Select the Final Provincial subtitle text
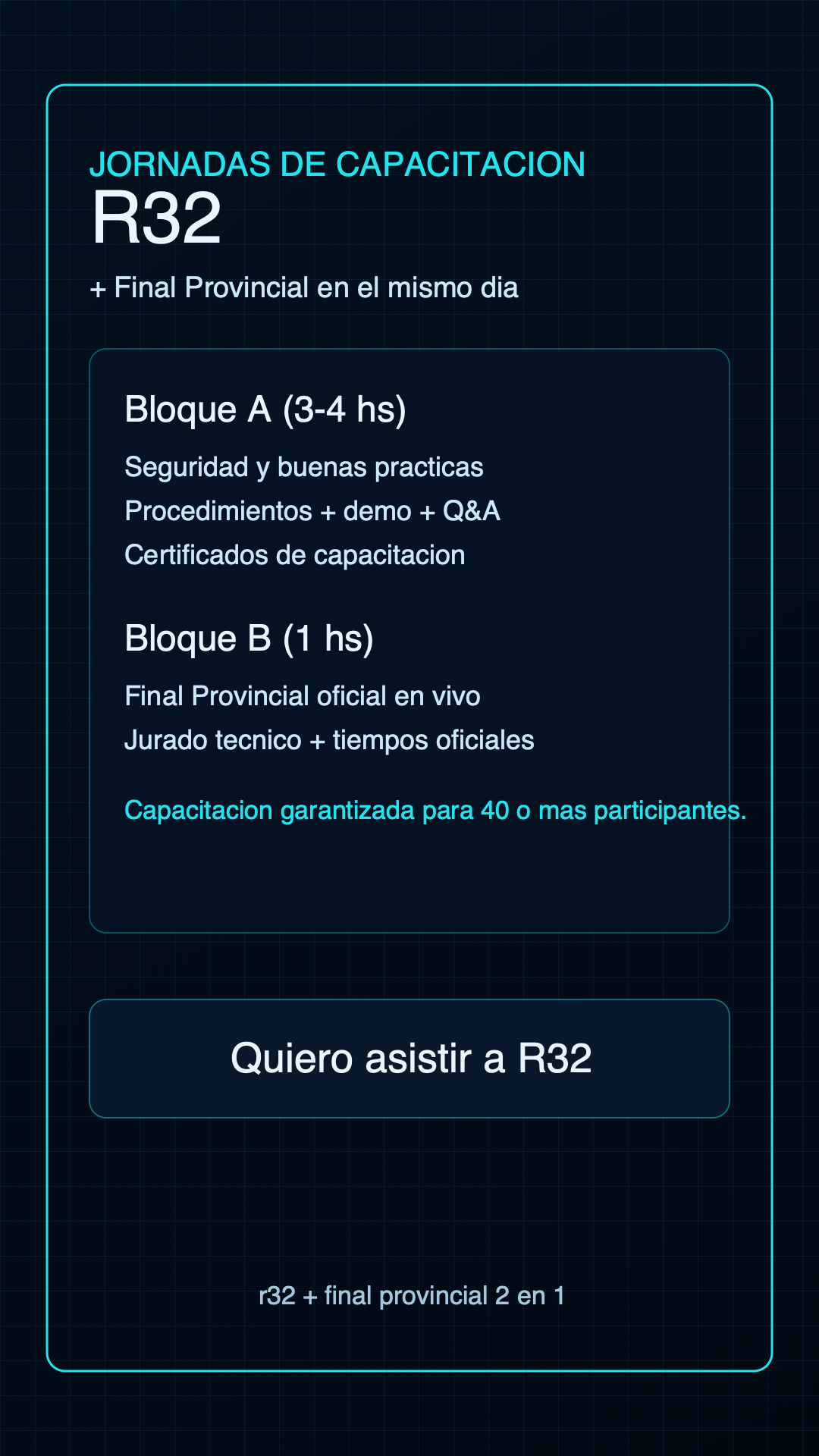The width and height of the screenshot is (819, 1456). (x=303, y=288)
